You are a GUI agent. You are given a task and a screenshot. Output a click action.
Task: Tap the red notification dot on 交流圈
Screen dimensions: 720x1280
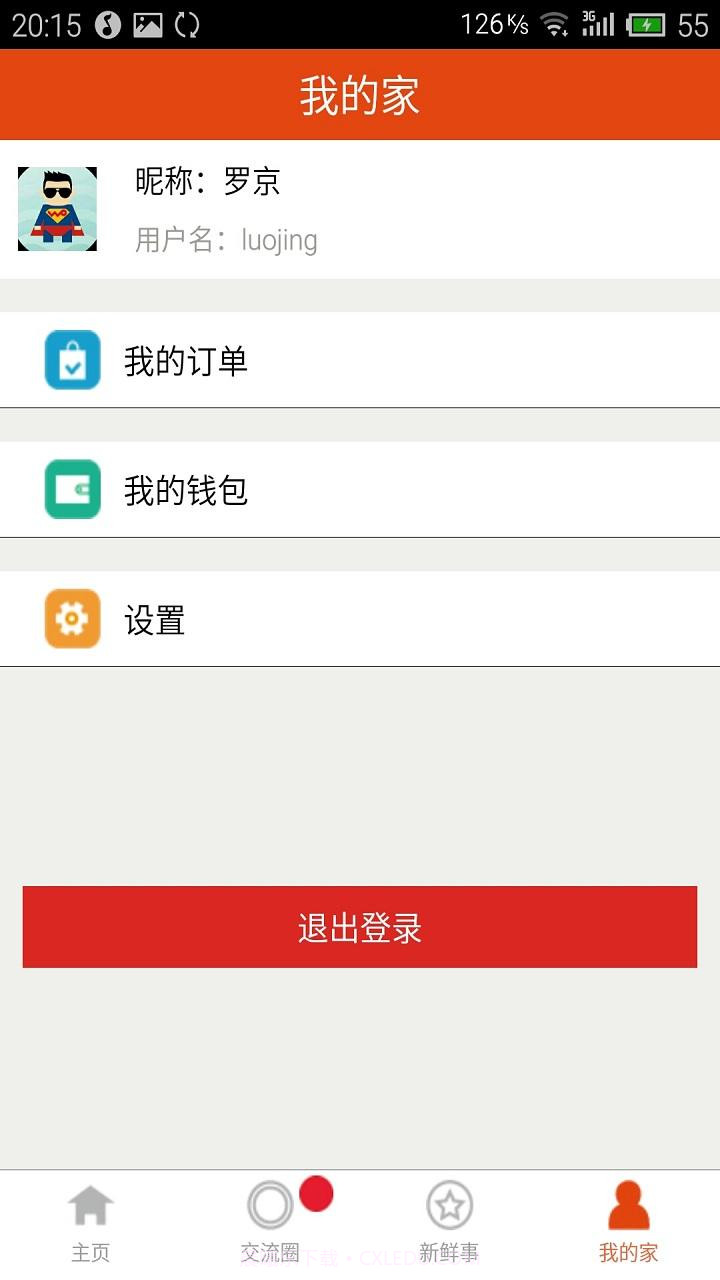316,1193
